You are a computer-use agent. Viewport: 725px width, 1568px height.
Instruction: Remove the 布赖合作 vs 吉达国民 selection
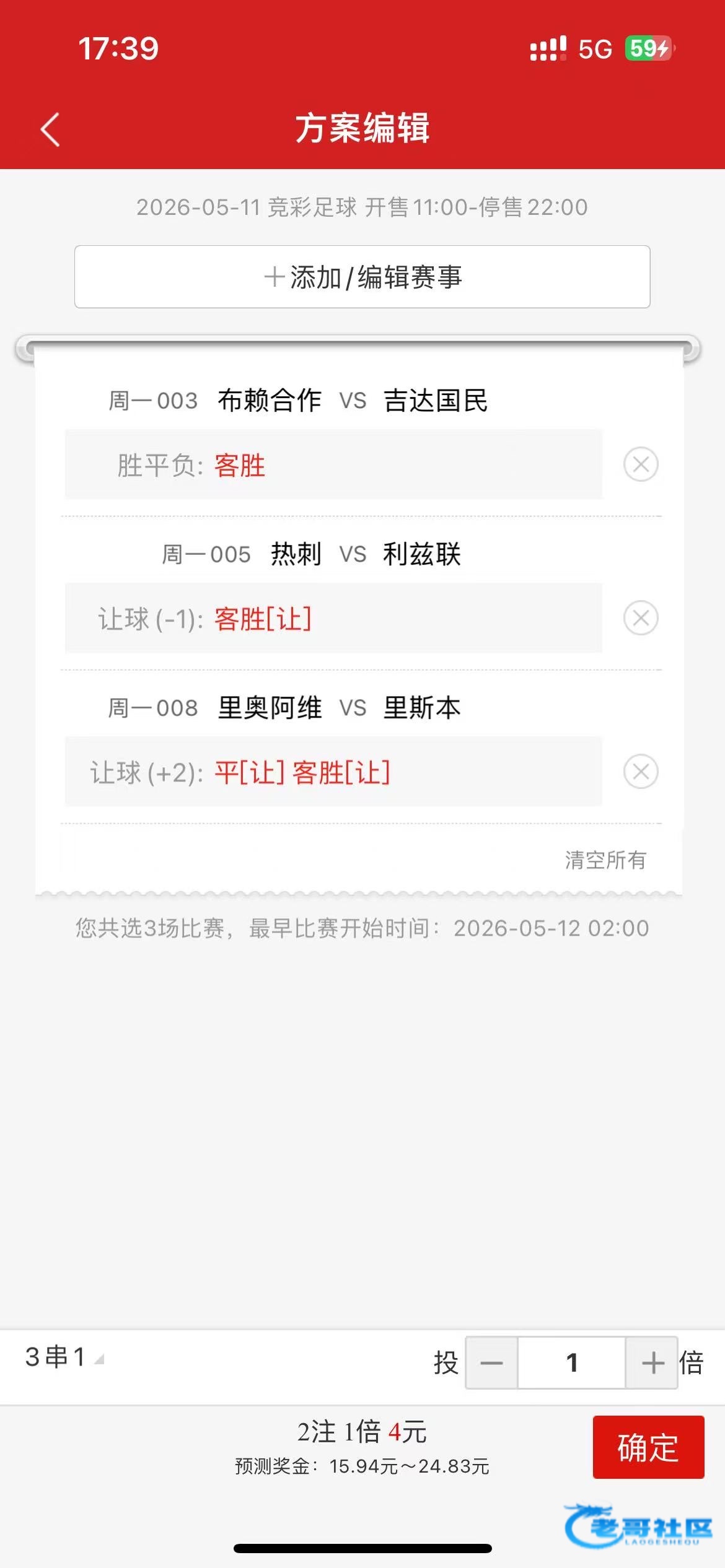[x=641, y=464]
